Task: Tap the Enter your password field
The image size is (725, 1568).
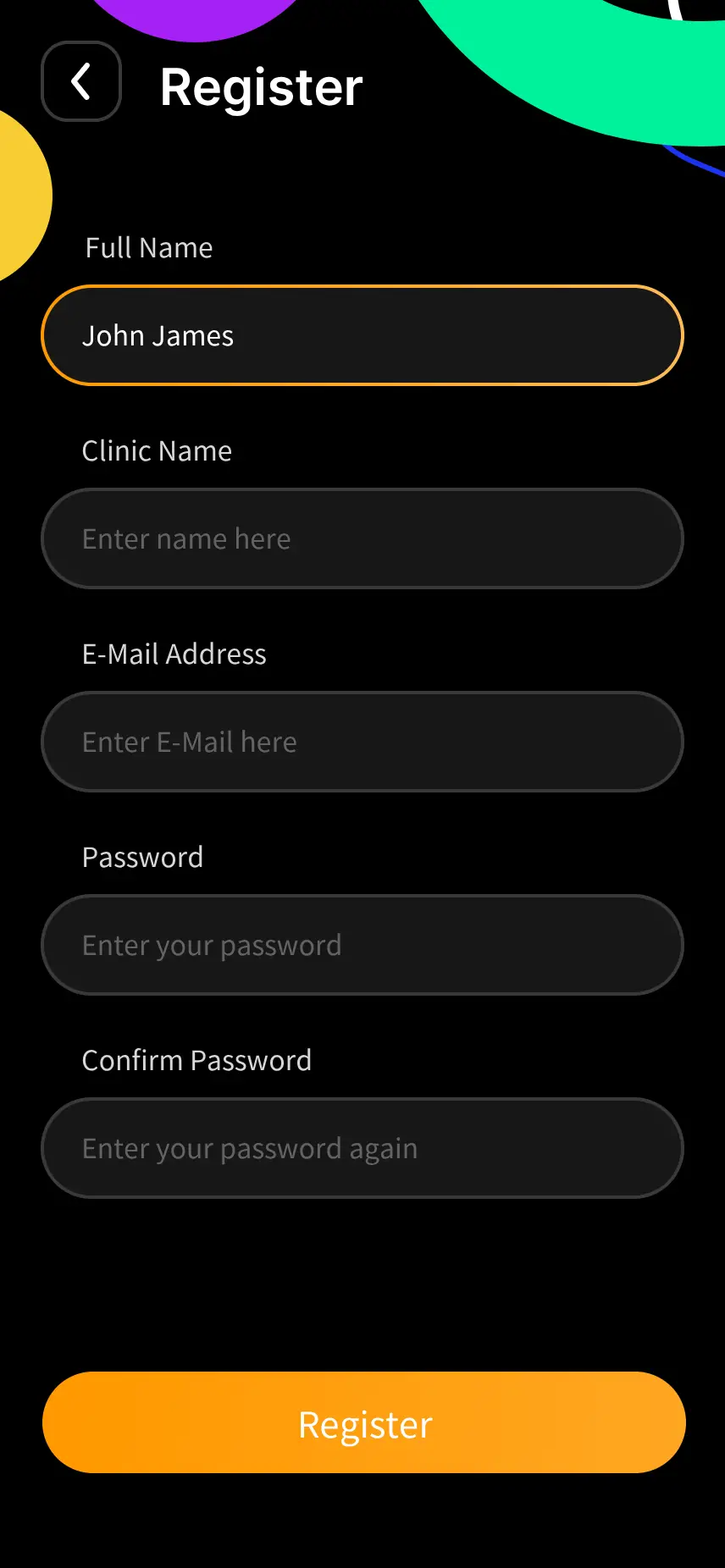Action: (362, 945)
